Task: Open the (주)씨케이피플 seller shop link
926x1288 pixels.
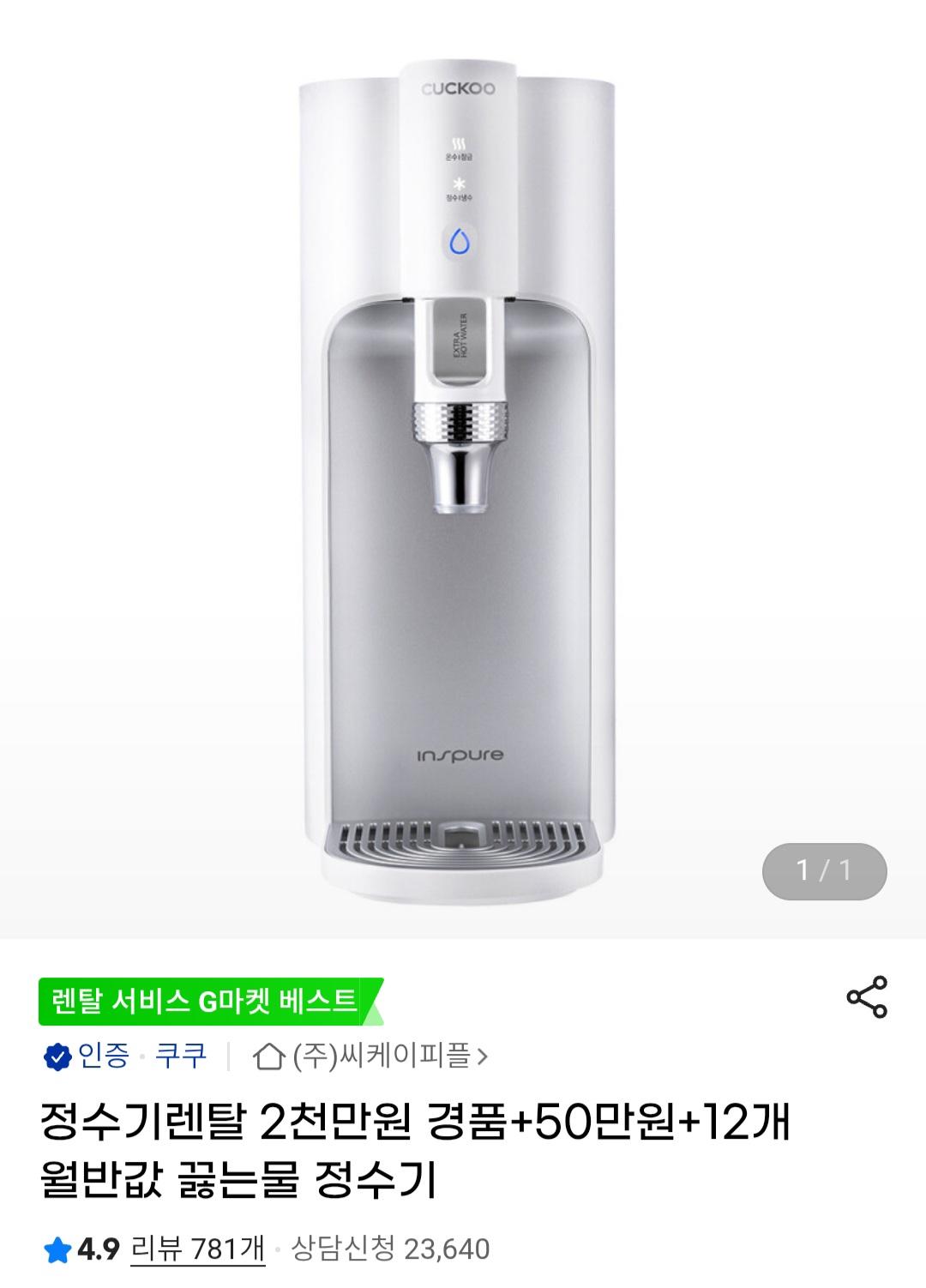Action: (x=373, y=1056)
